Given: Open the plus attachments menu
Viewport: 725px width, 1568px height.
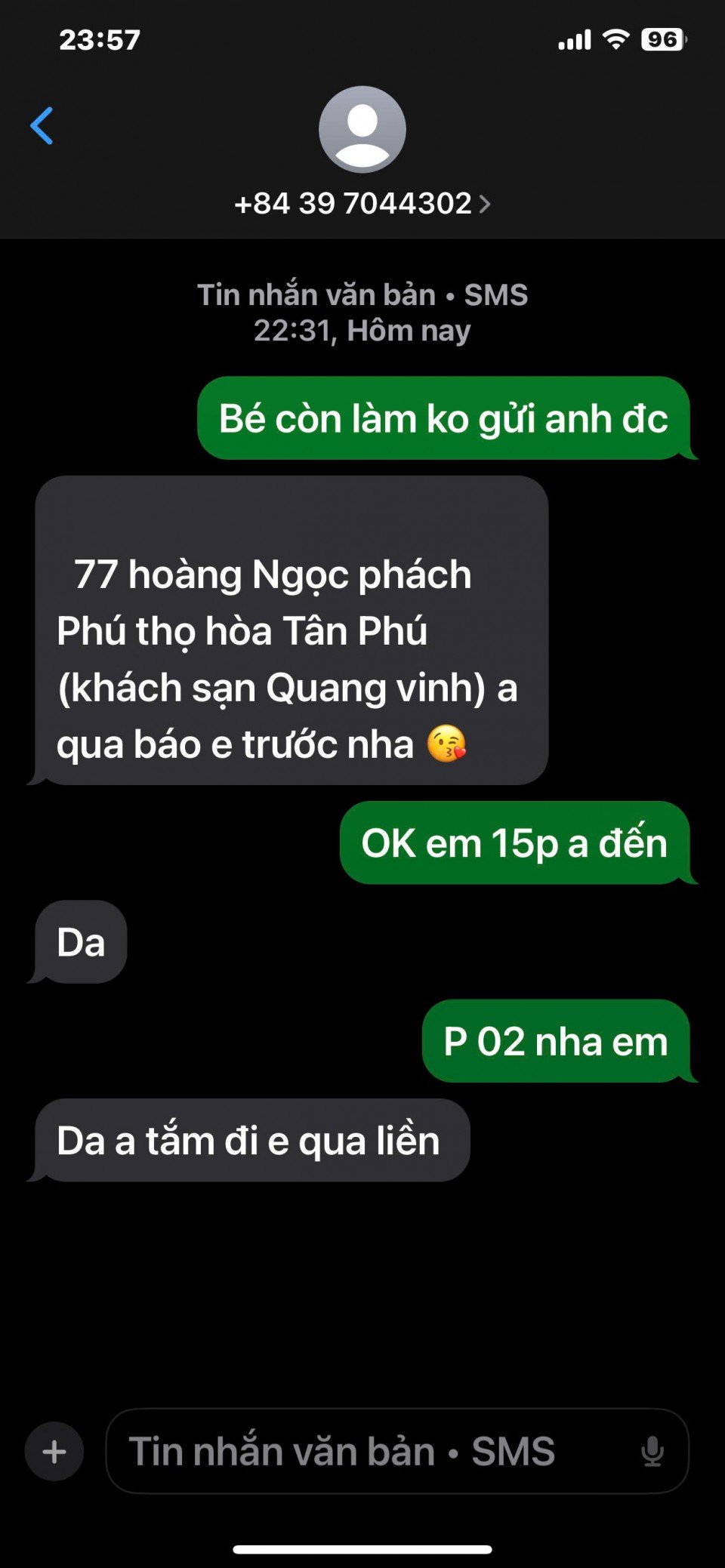Looking at the screenshot, I should (54, 1451).
